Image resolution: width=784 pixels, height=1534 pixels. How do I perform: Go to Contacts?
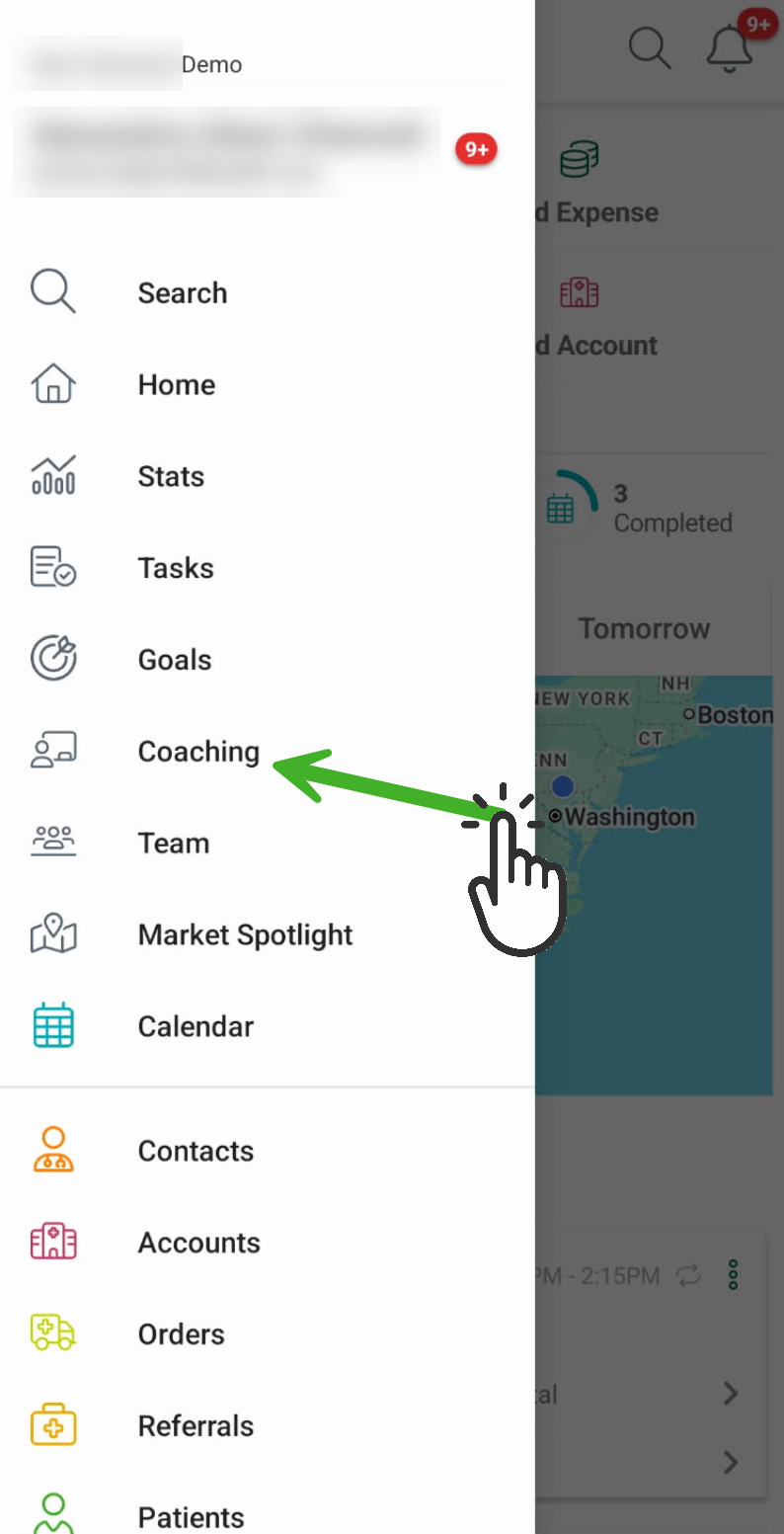point(267,1152)
